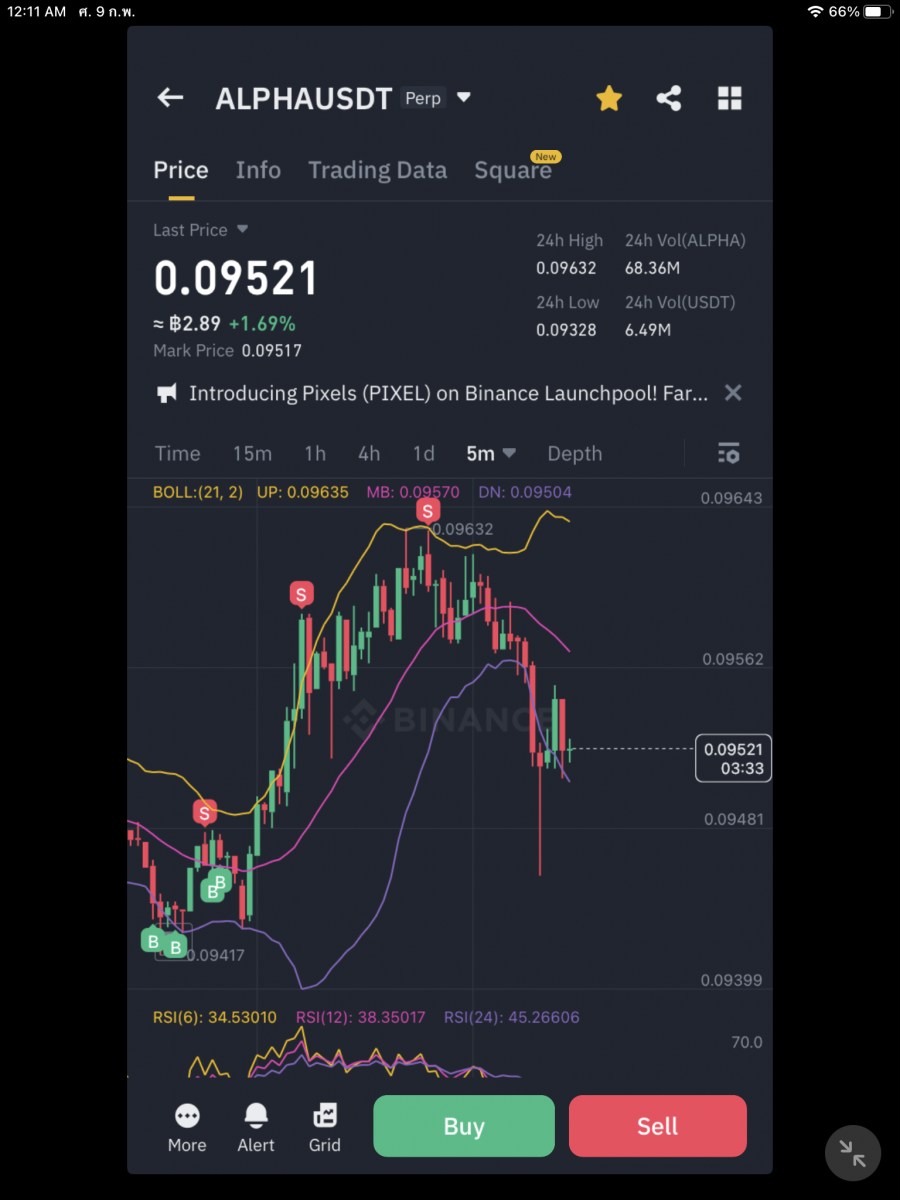Viewport: 900px width, 1200px height.
Task: Switch to the Trading Data tab
Action: 377,170
